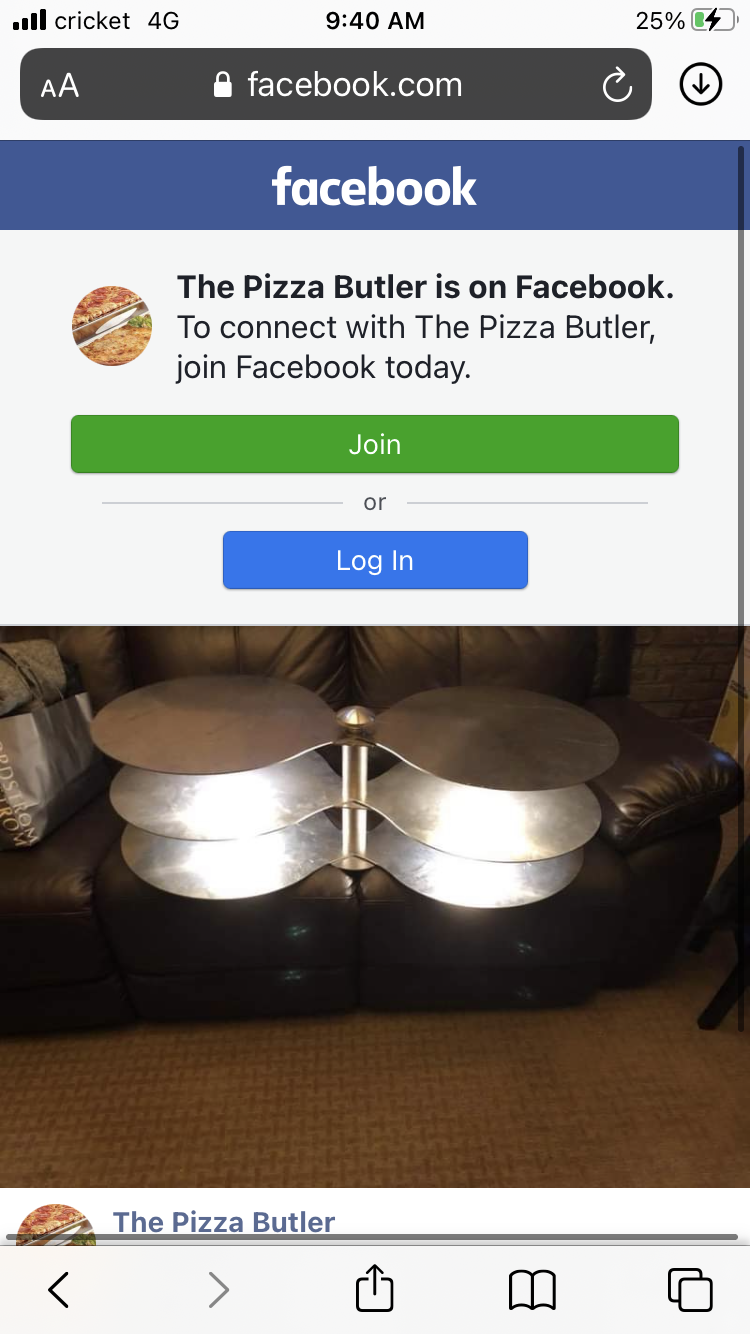Open The Pizza Butler page link

[224, 1222]
